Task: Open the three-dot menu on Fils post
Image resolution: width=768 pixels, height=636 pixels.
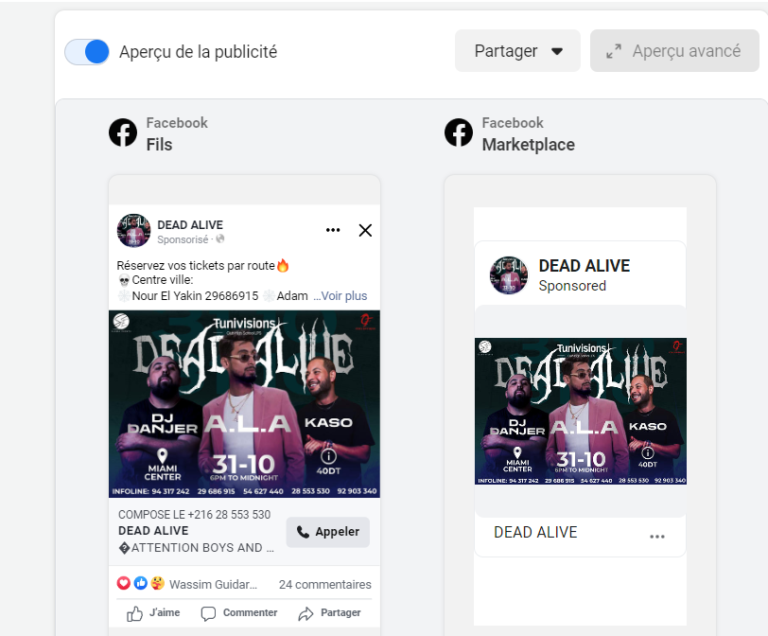Action: pos(333,230)
